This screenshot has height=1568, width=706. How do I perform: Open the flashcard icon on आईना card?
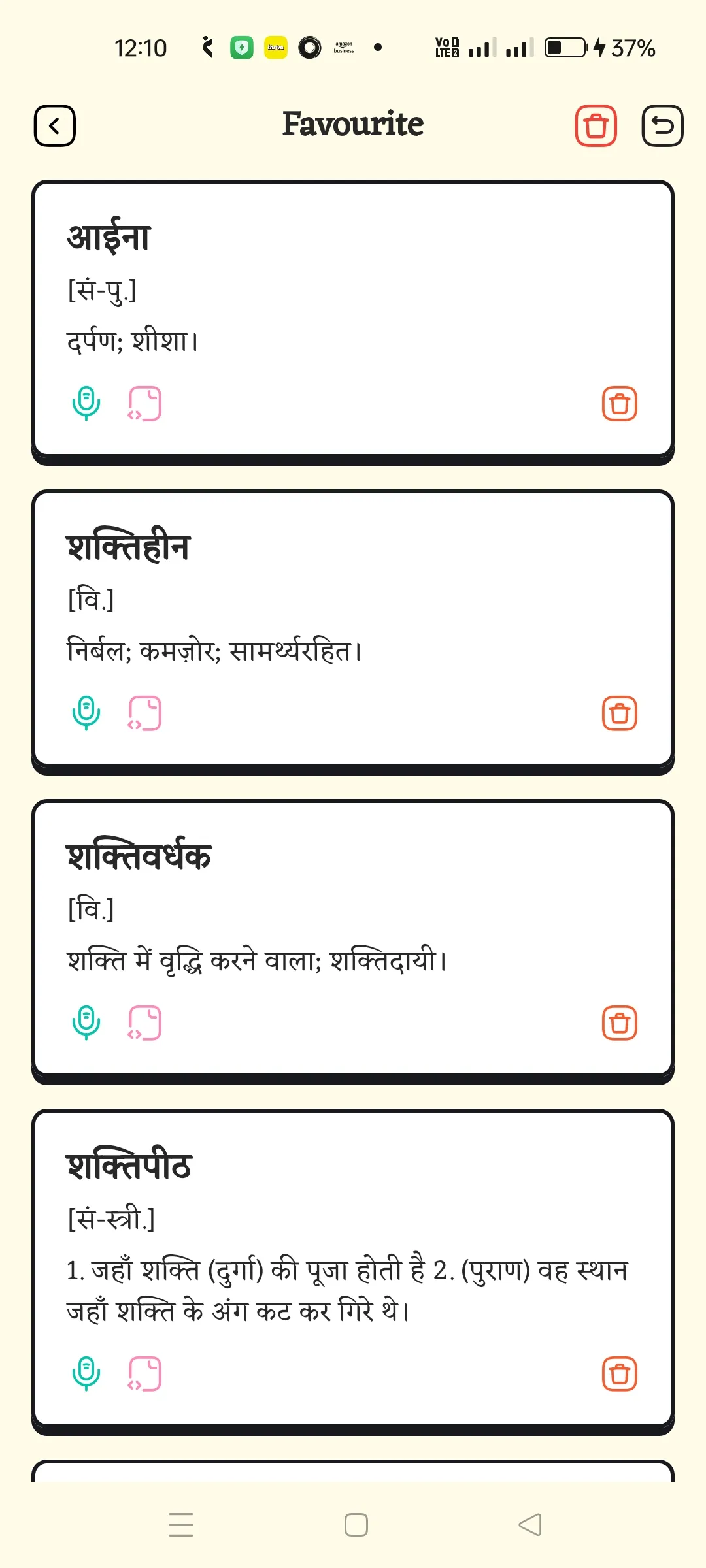pyautogui.click(x=146, y=403)
